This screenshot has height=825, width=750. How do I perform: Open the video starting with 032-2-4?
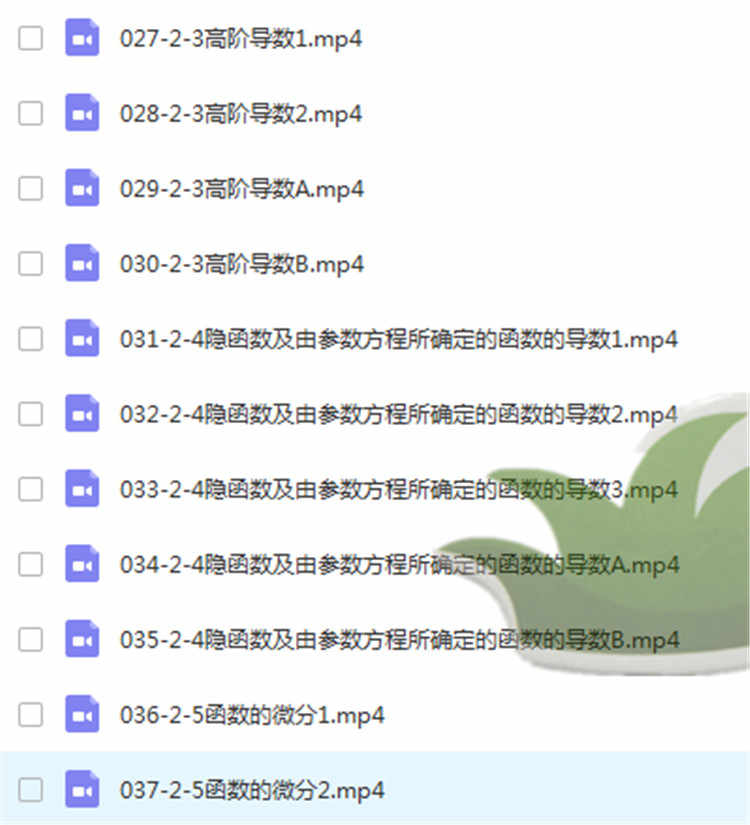pos(398,414)
